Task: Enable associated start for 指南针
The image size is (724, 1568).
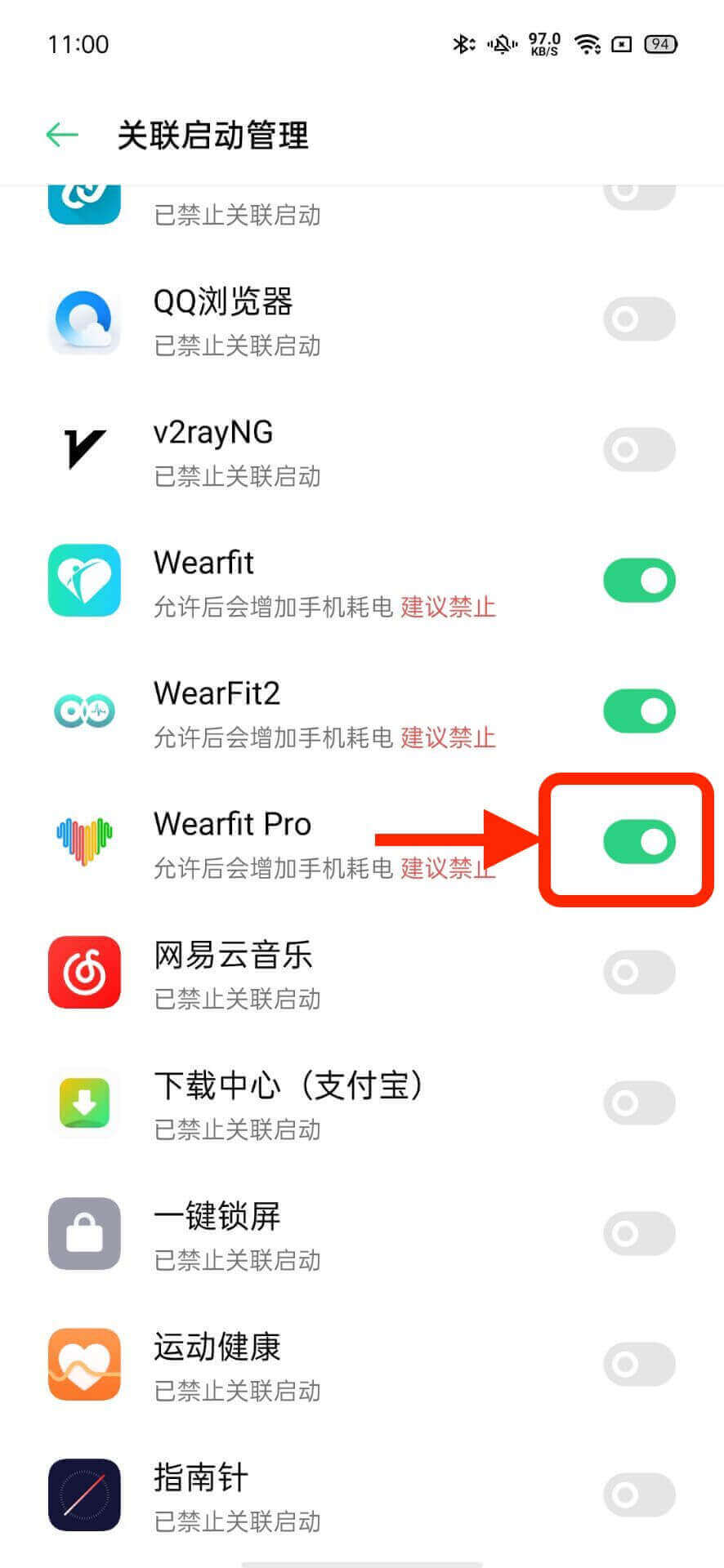Action: pyautogui.click(x=639, y=1495)
